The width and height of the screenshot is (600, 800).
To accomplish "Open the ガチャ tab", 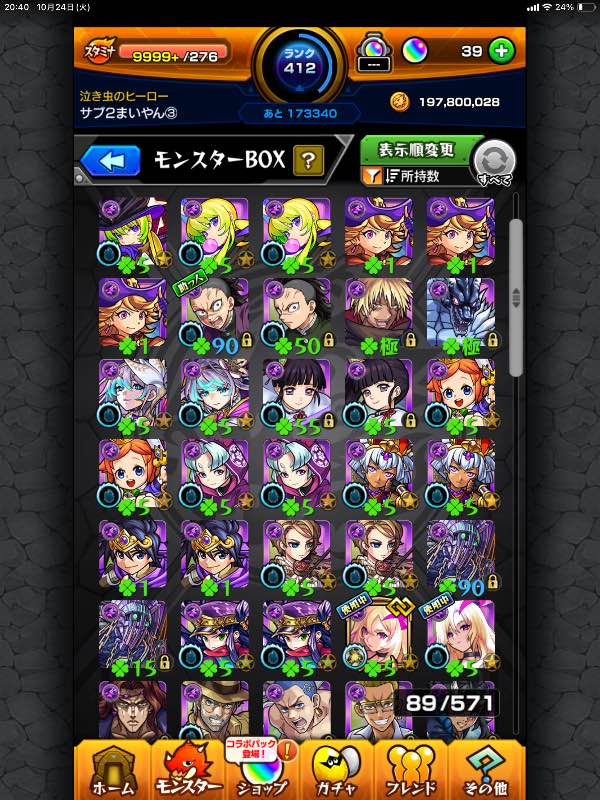I will click(337, 770).
